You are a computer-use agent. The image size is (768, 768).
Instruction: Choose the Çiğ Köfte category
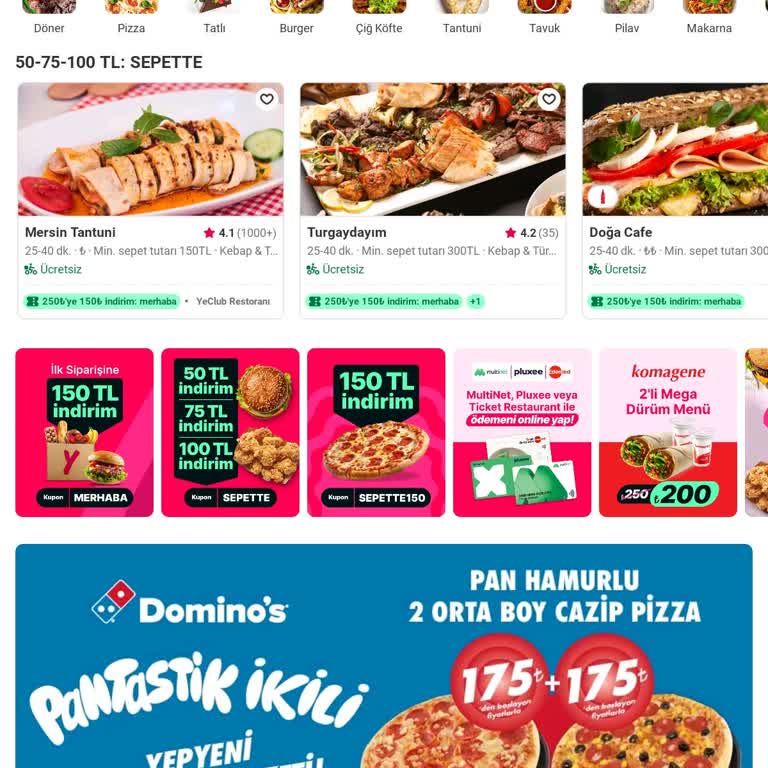pos(379,17)
